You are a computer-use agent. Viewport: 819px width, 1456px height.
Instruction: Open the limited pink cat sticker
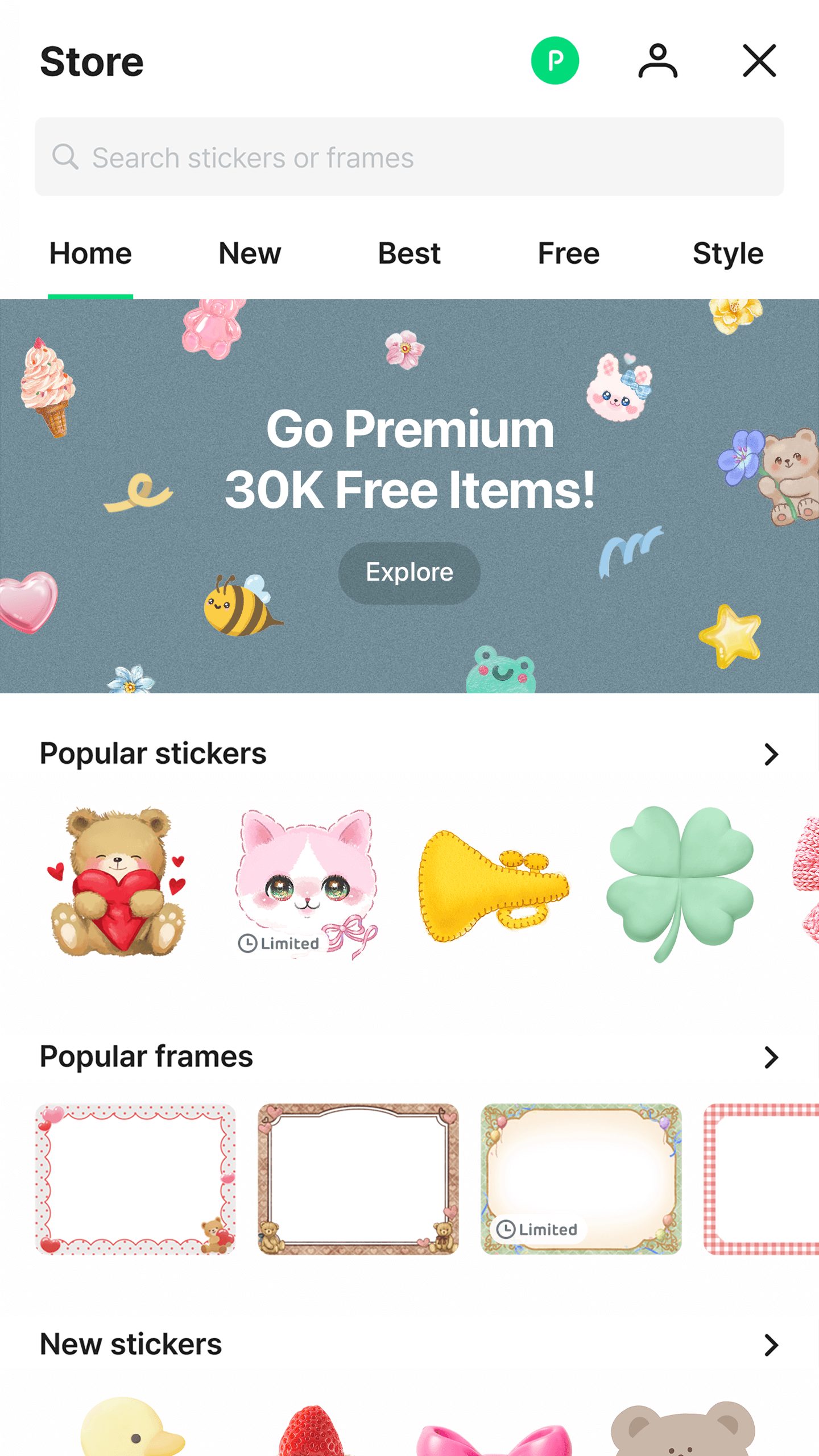(x=307, y=882)
